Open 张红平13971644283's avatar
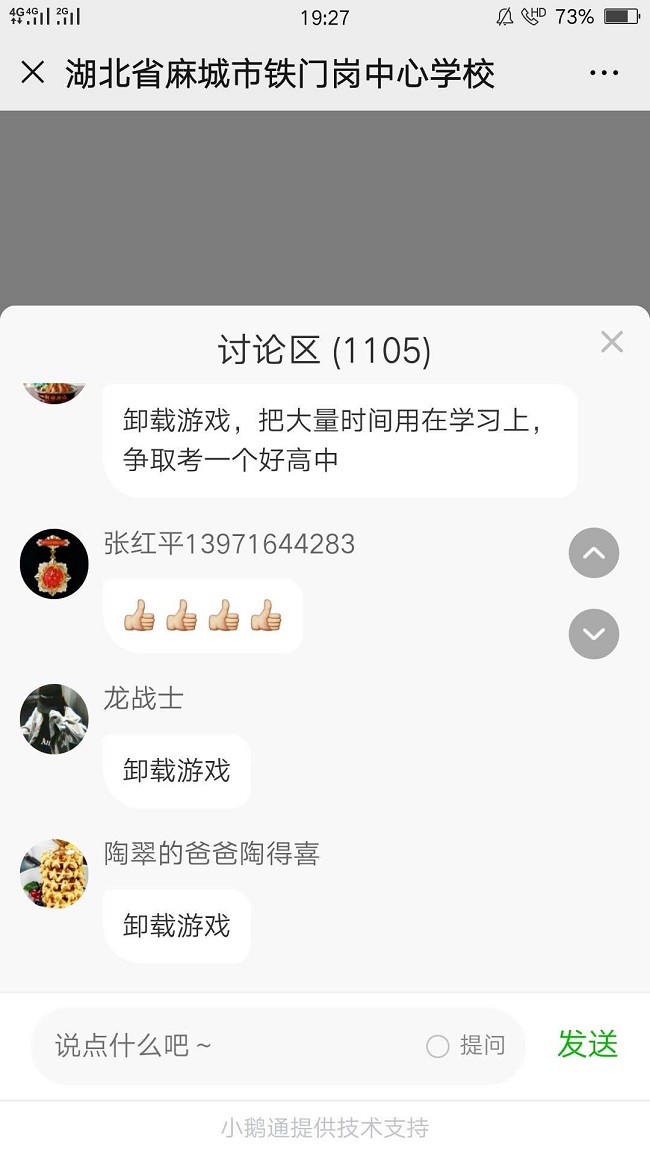 coord(54,564)
